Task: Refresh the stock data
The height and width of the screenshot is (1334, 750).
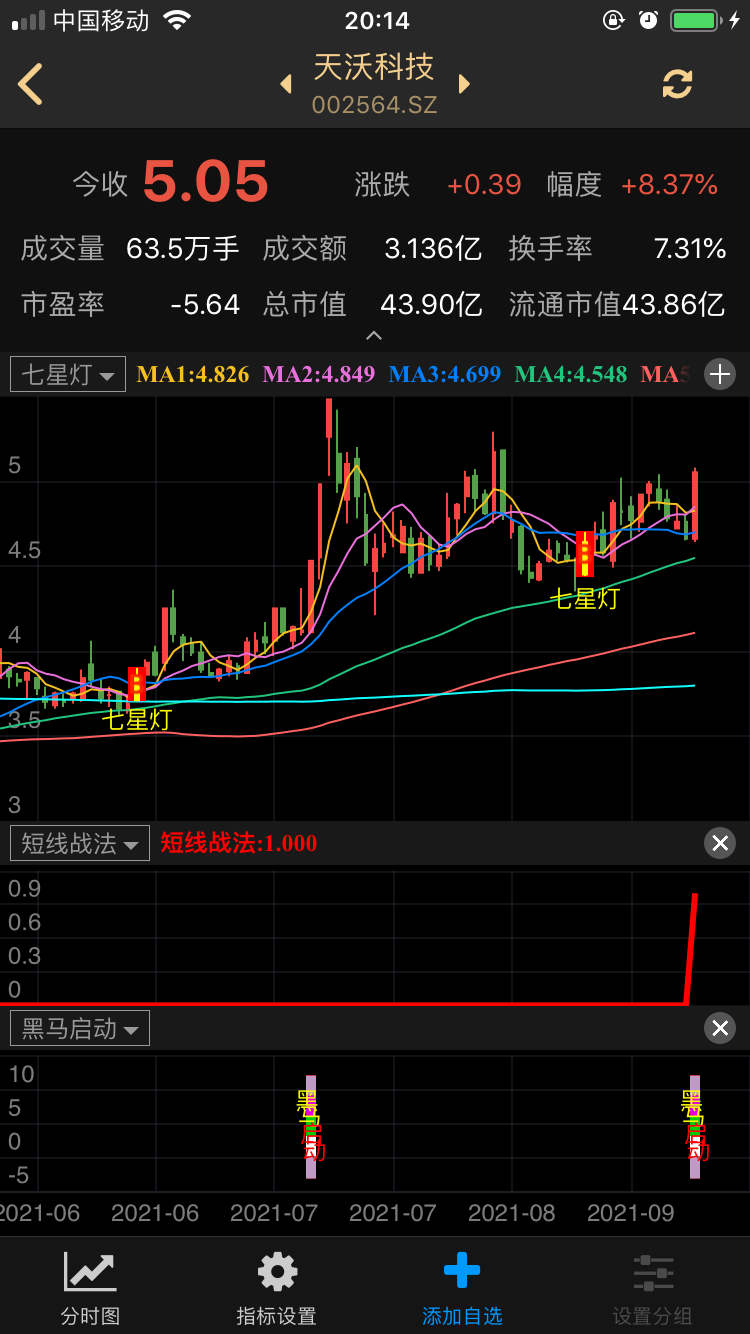Action: tap(677, 84)
